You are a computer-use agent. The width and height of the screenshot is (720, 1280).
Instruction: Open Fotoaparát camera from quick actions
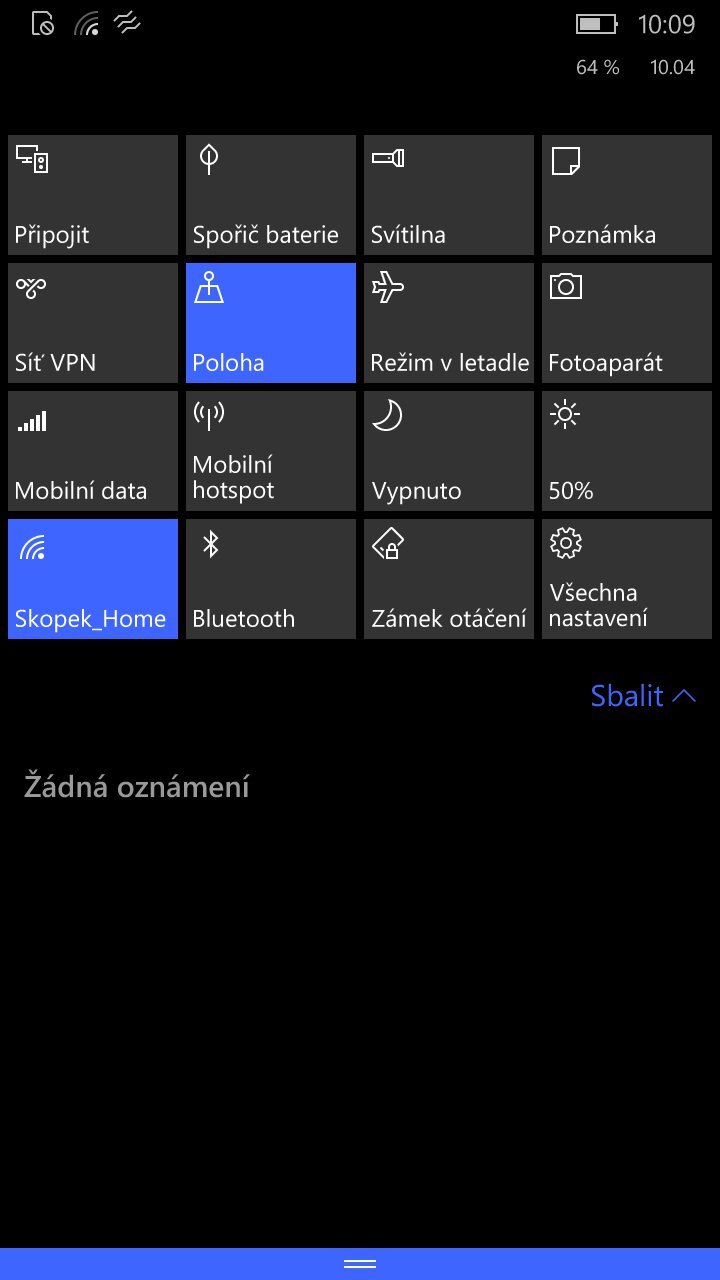coord(626,322)
